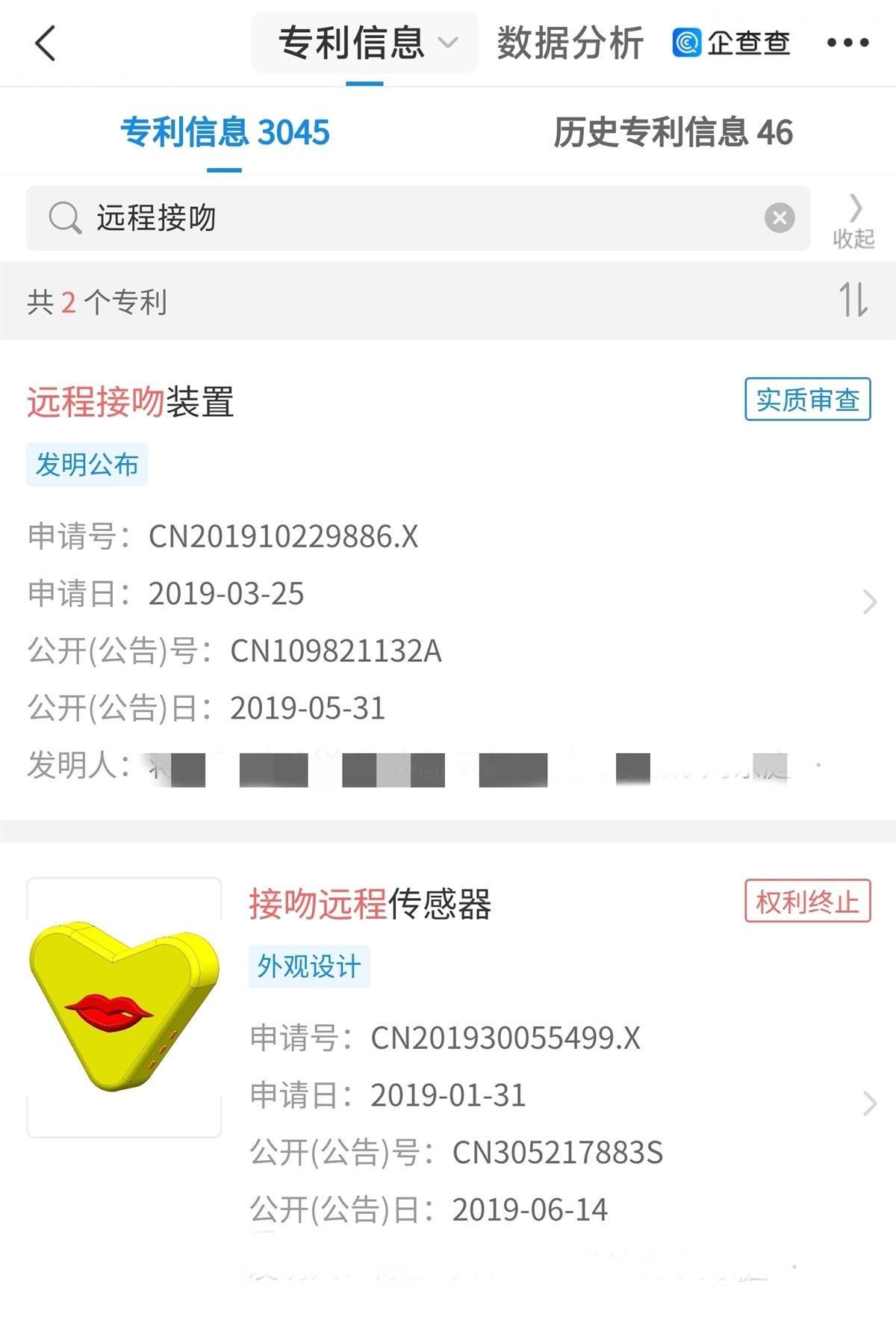Toggle the 外观设计 tag filter
Screen dimensions: 896x1317
(308, 965)
